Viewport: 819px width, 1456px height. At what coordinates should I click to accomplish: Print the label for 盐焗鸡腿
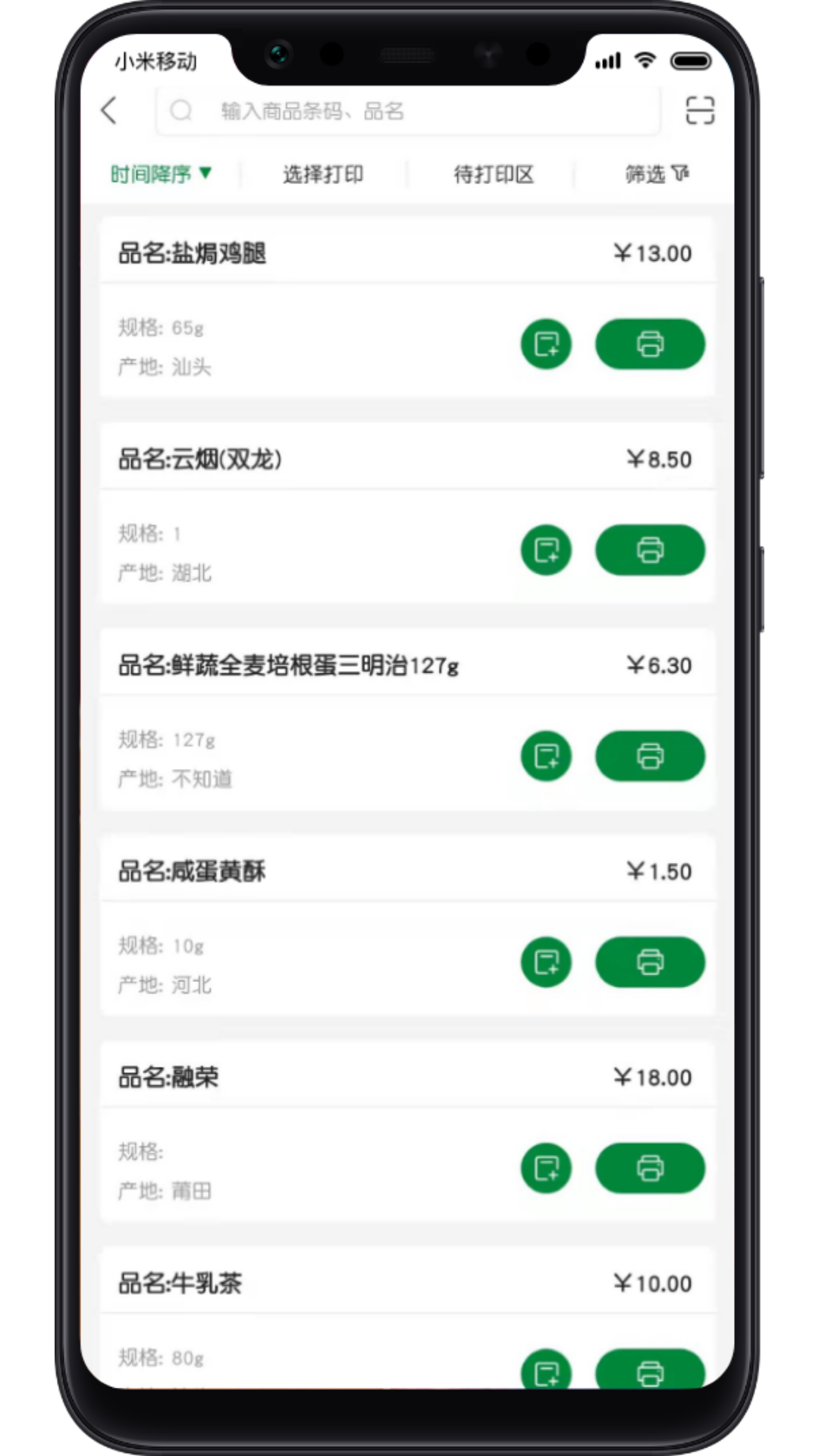click(650, 344)
